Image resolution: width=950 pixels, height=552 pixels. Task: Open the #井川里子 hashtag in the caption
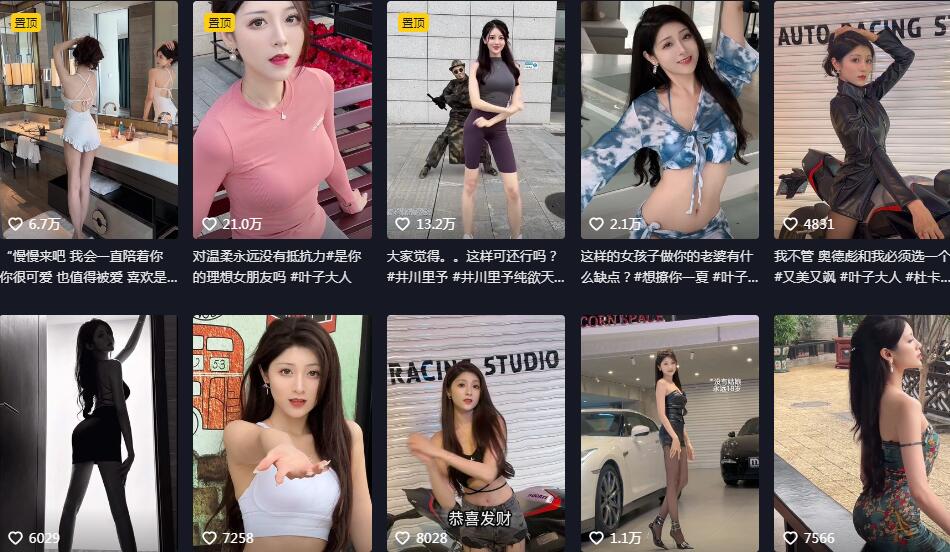click(418, 277)
